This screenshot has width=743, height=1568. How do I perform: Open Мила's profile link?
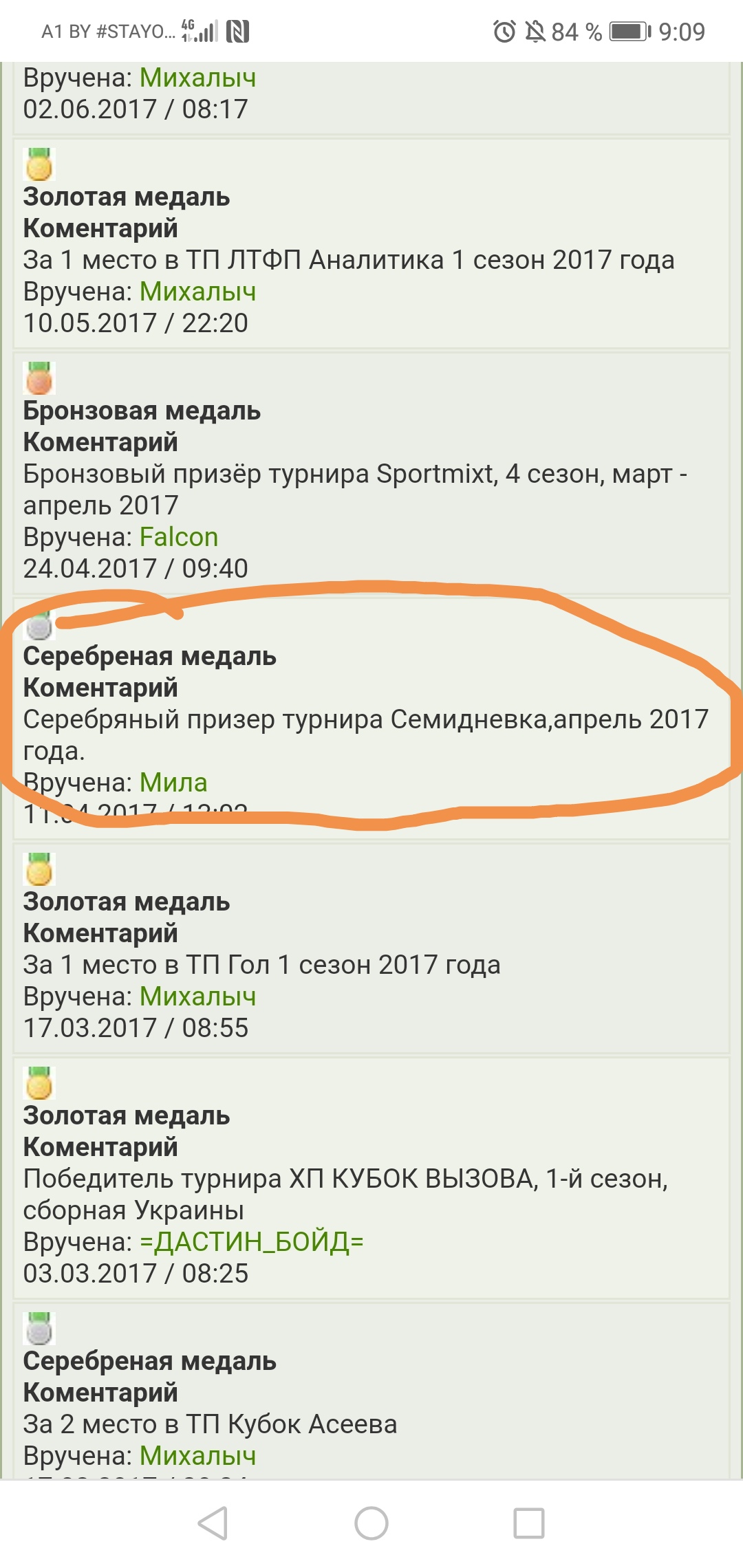click(x=173, y=783)
